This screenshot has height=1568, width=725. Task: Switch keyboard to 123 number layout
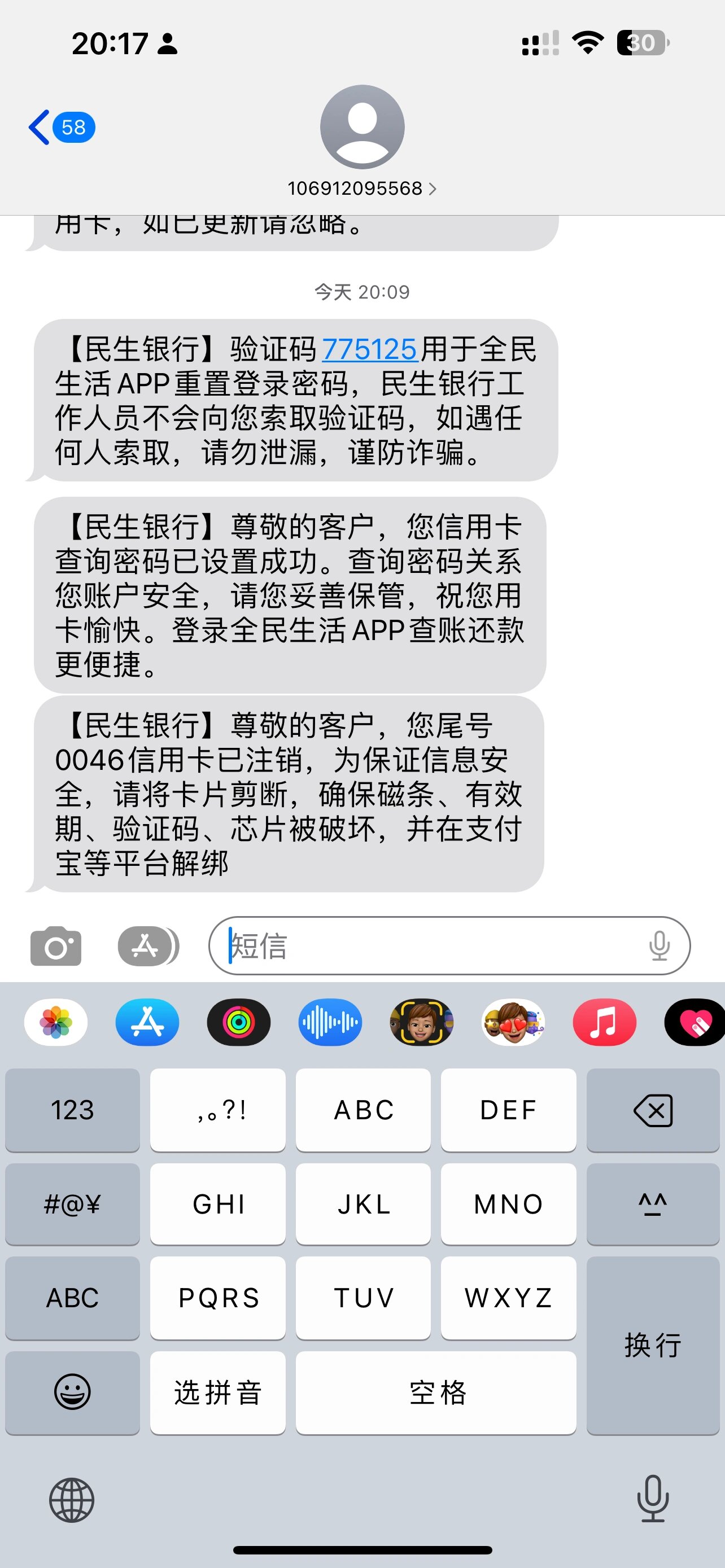point(72,1110)
